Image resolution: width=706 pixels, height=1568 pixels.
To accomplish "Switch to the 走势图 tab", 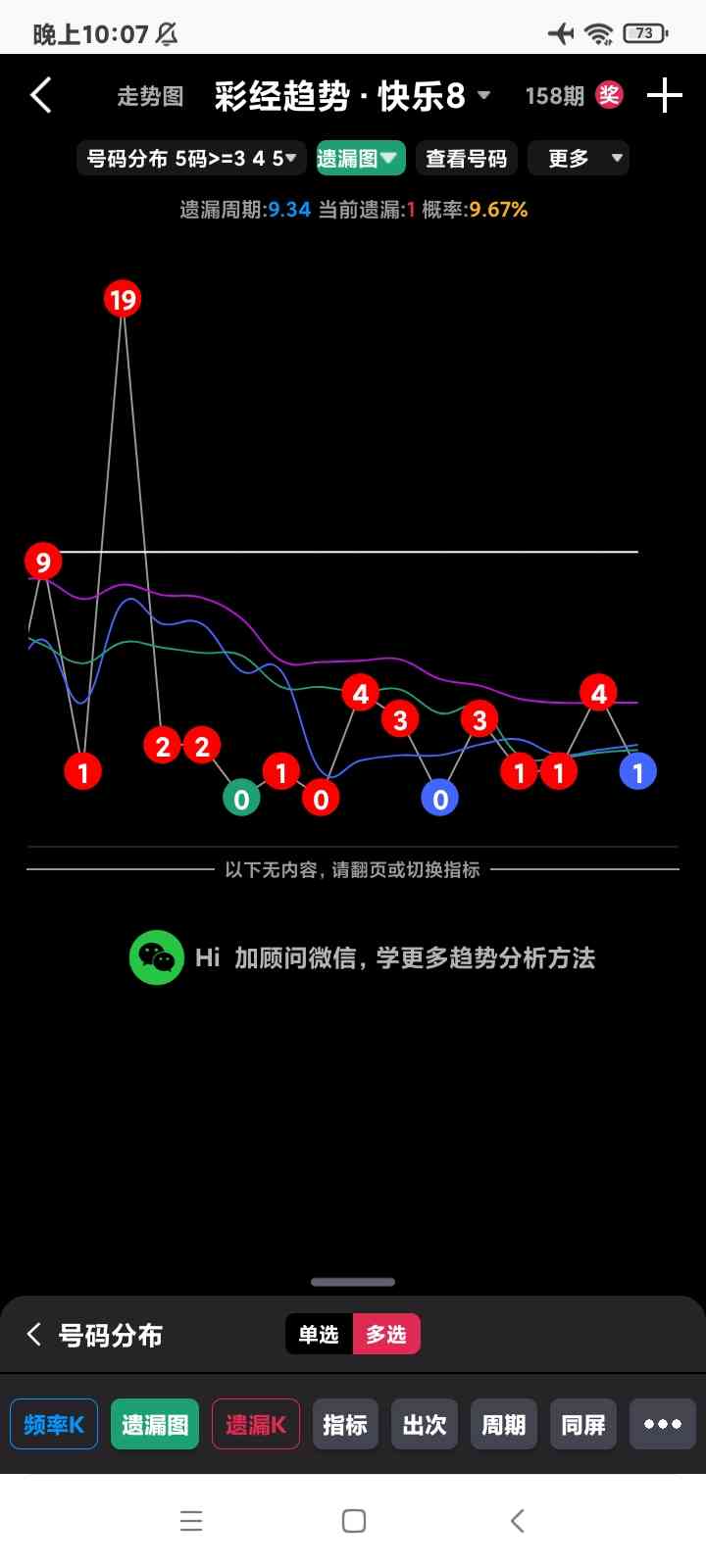I will [150, 96].
